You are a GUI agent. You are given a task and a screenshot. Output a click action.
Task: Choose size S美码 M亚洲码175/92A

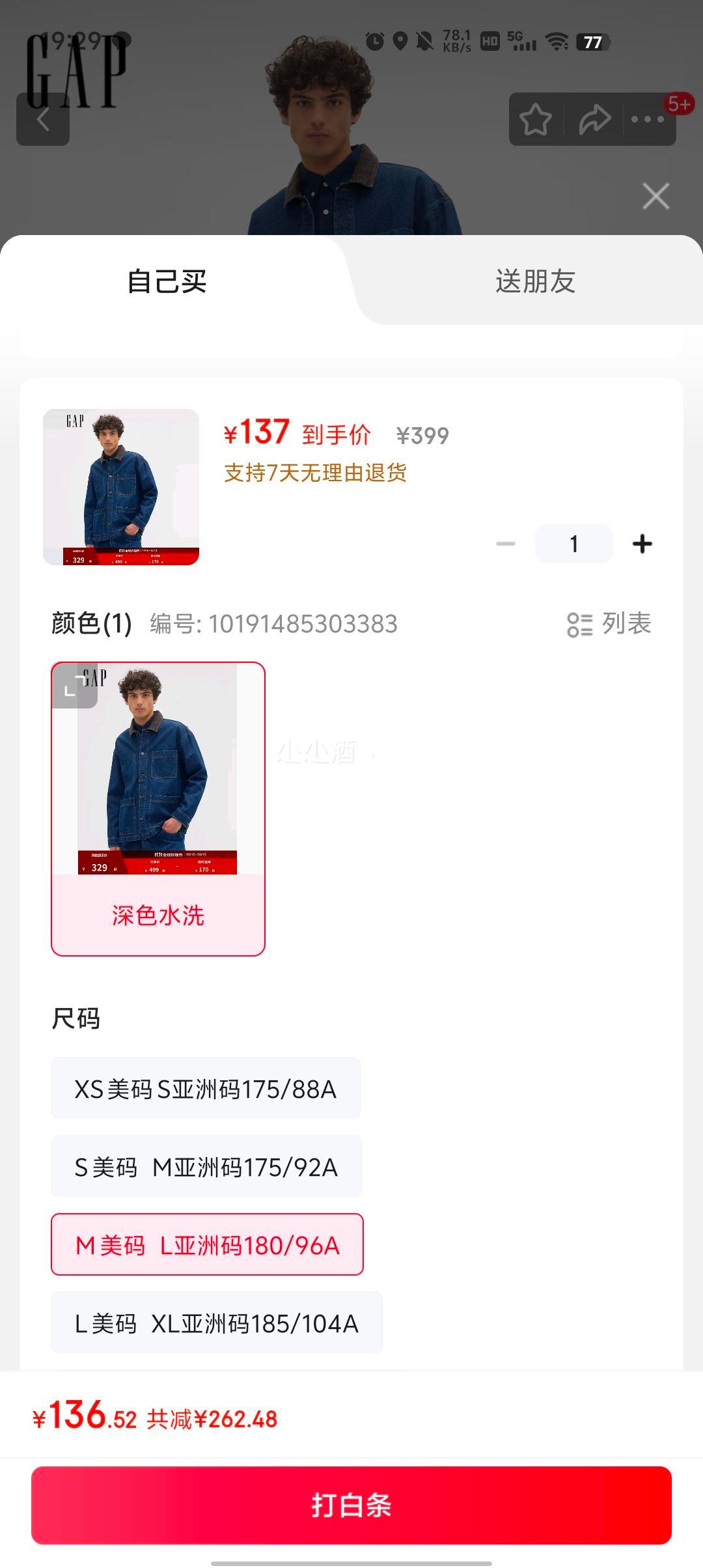click(206, 1167)
